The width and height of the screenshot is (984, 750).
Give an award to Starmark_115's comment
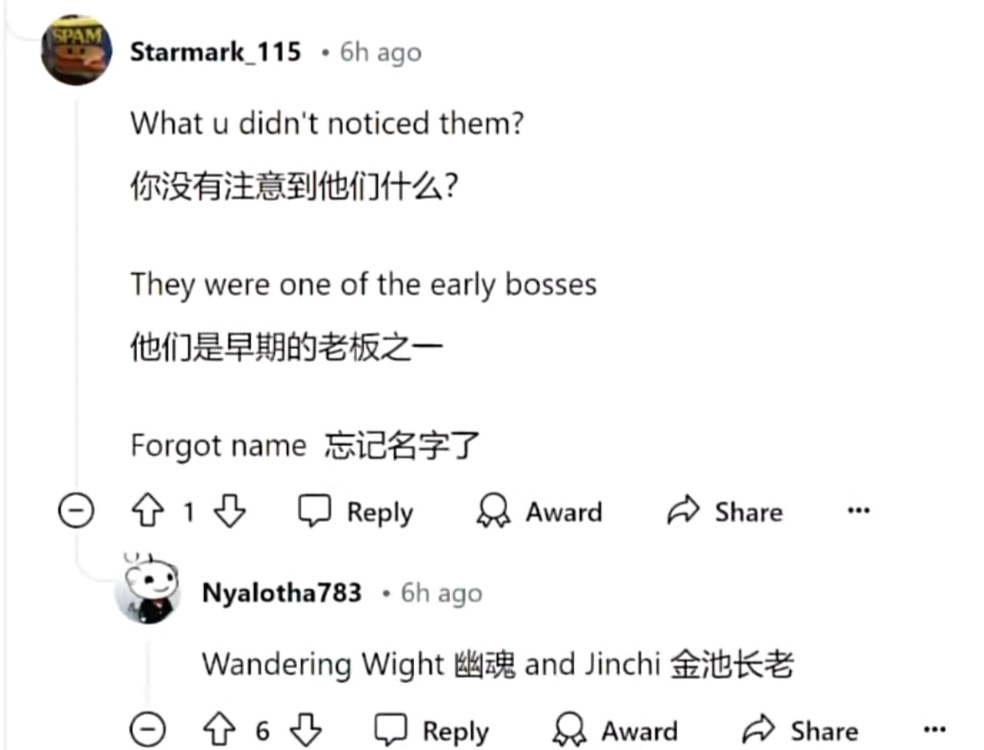pyautogui.click(x=540, y=512)
